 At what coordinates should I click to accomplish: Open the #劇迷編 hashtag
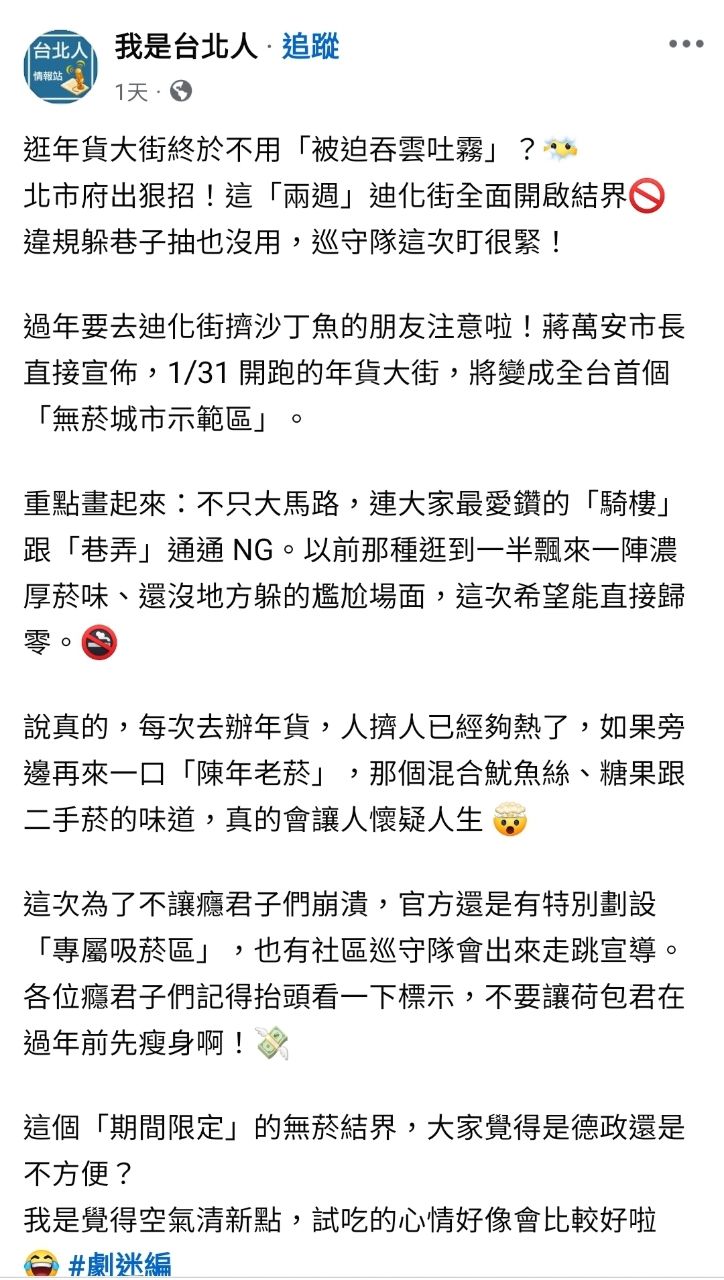tap(120, 1264)
